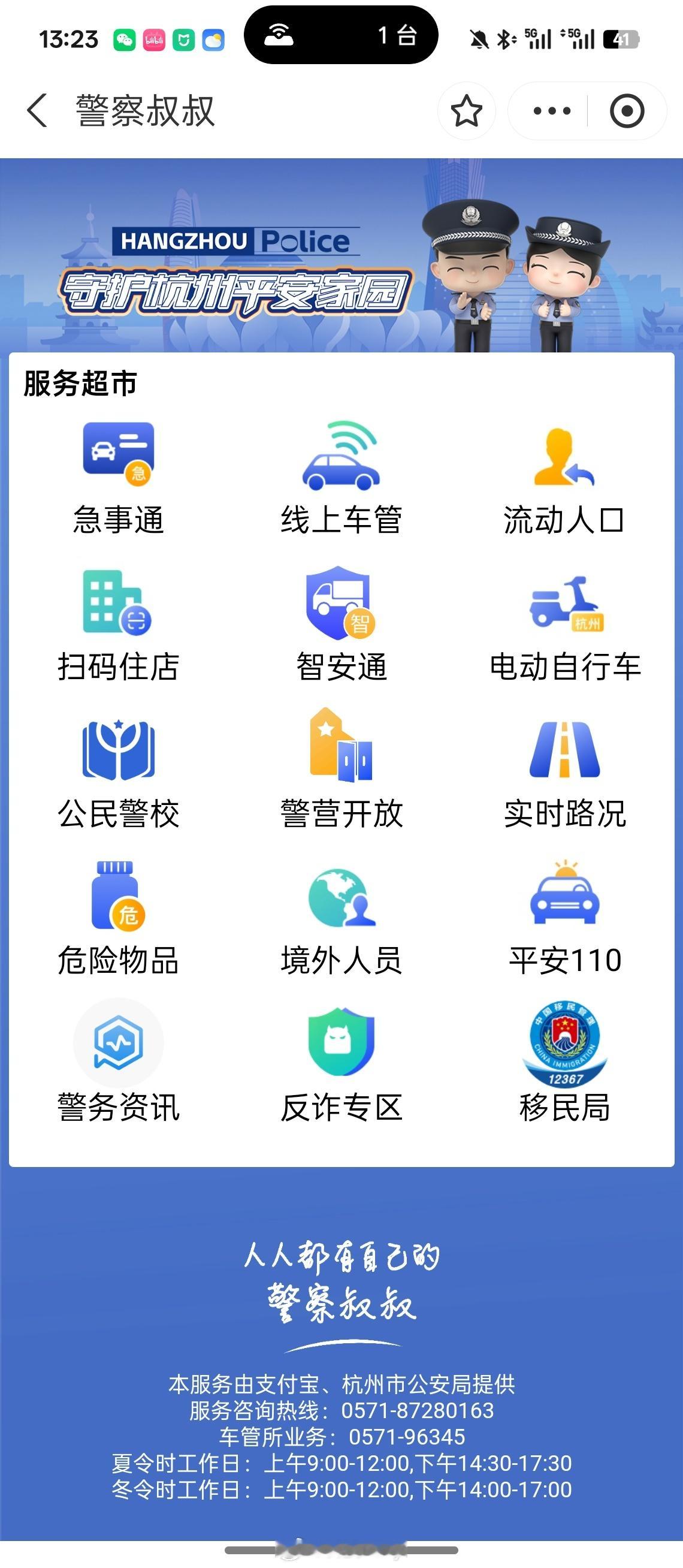Enter 公民警校
This screenshot has width=683, height=1568.
[119, 773]
